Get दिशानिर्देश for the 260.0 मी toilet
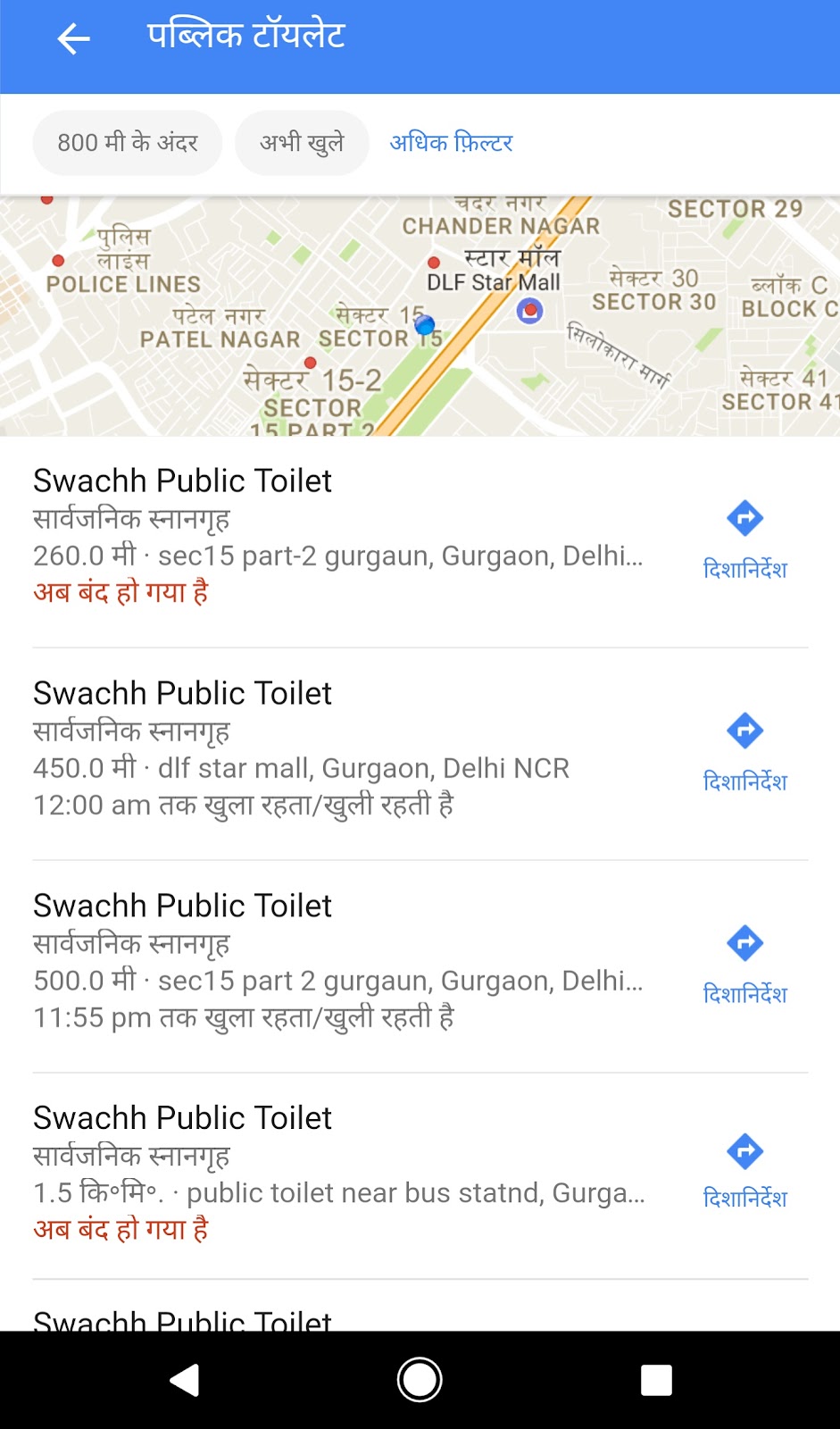Screen dimensions: 840x1429 click(745, 541)
